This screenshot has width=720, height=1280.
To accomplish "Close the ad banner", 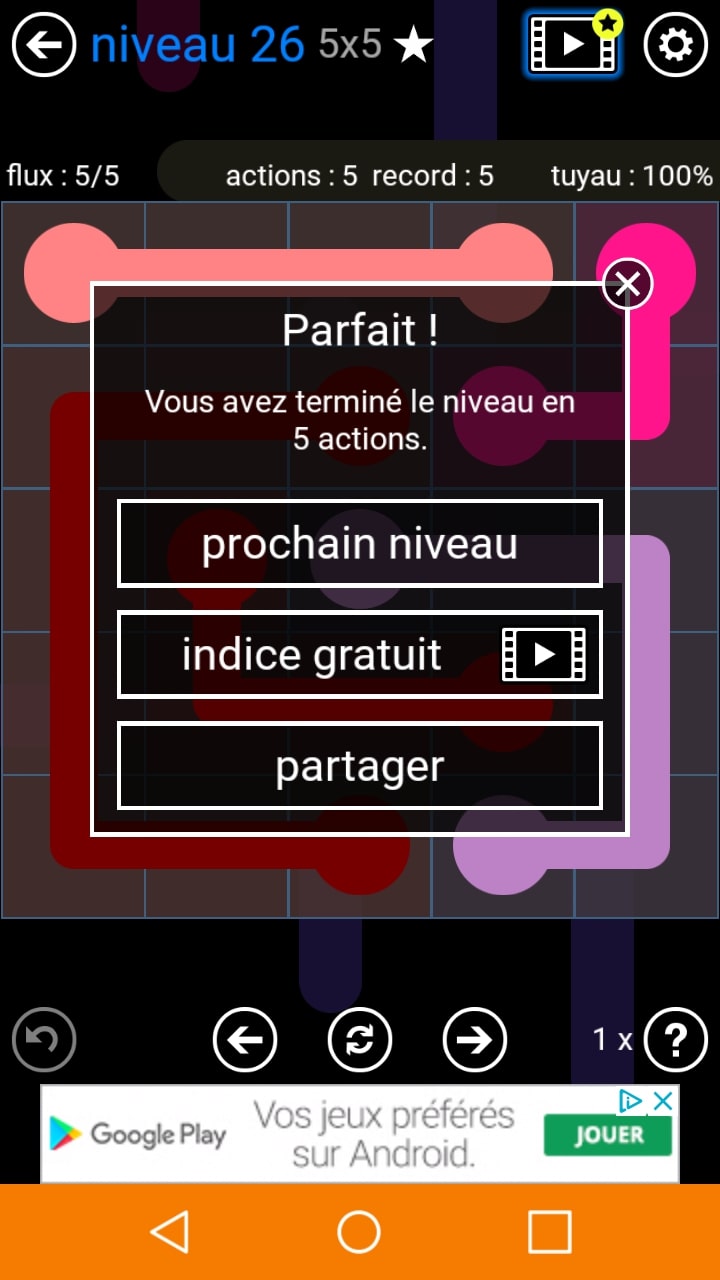I will [x=662, y=1101].
